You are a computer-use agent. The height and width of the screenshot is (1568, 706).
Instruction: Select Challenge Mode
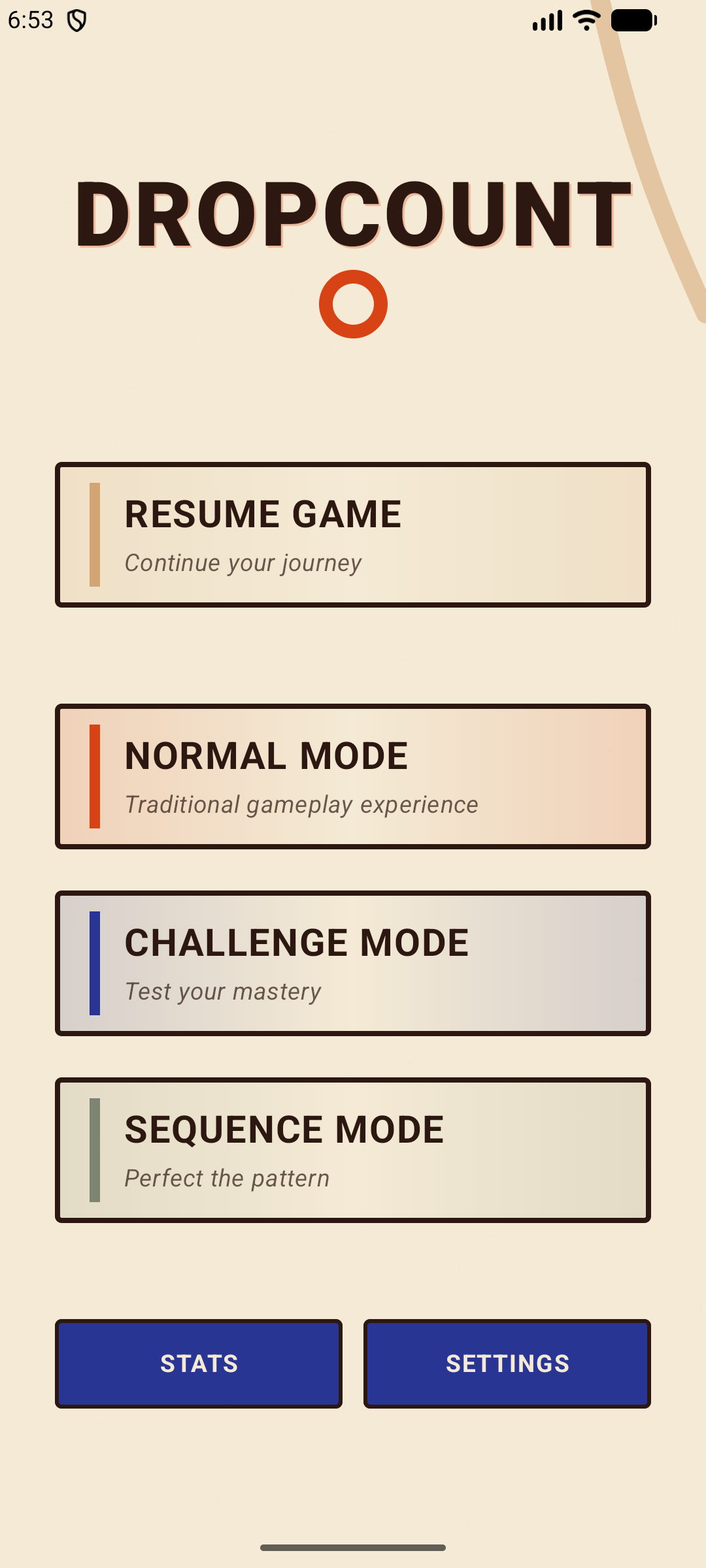pos(353,964)
